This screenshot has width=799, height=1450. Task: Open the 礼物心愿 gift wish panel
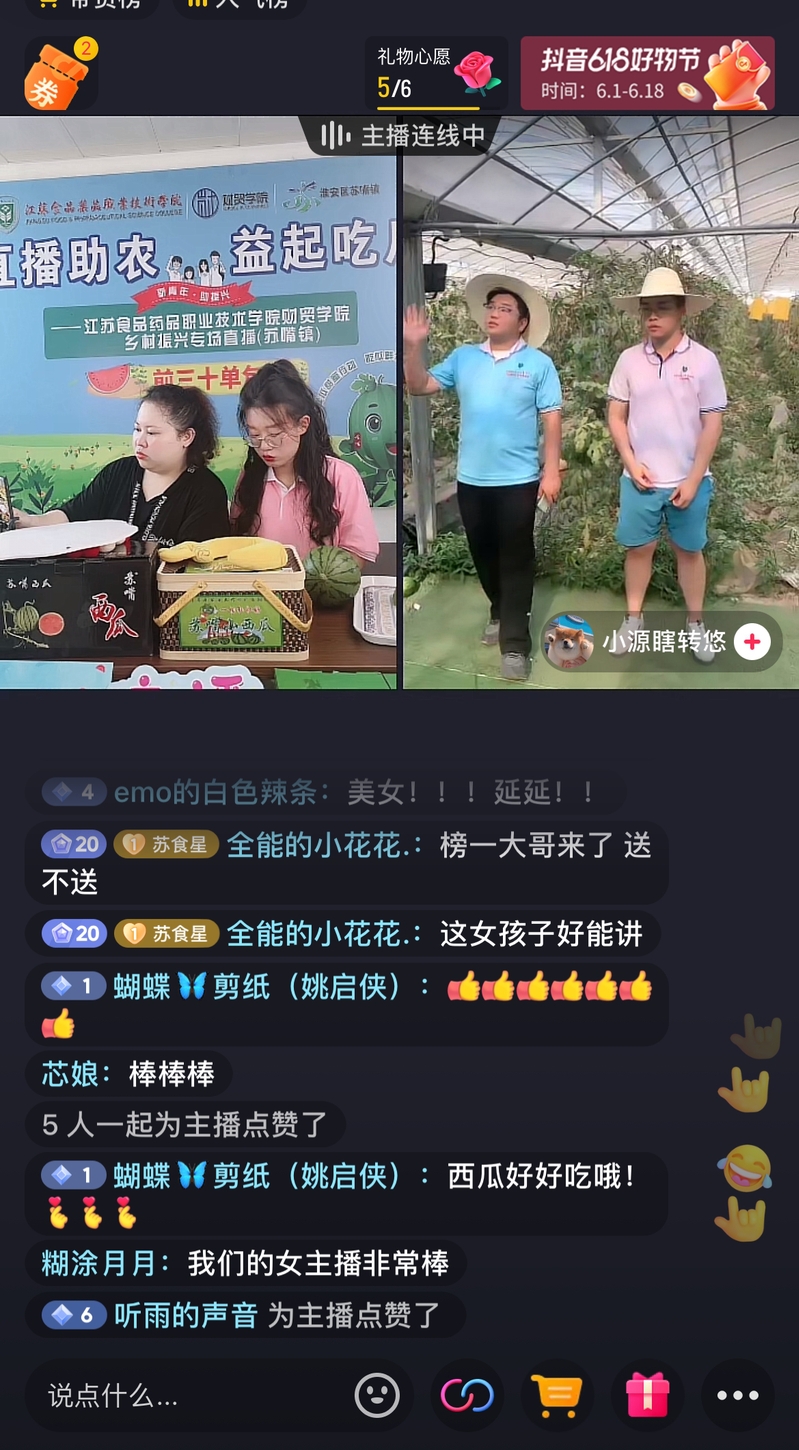(x=436, y=74)
